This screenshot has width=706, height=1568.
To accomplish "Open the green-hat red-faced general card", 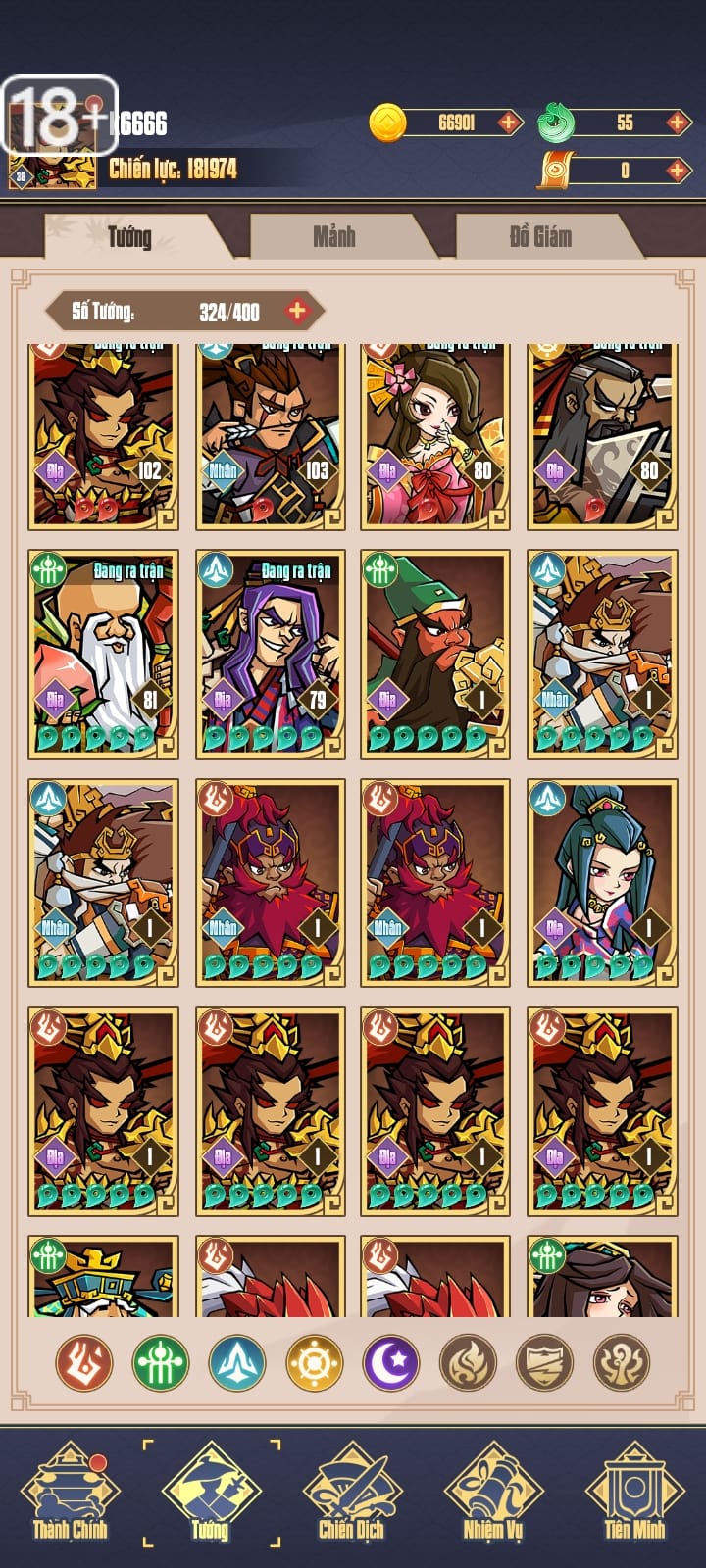I will [435, 654].
